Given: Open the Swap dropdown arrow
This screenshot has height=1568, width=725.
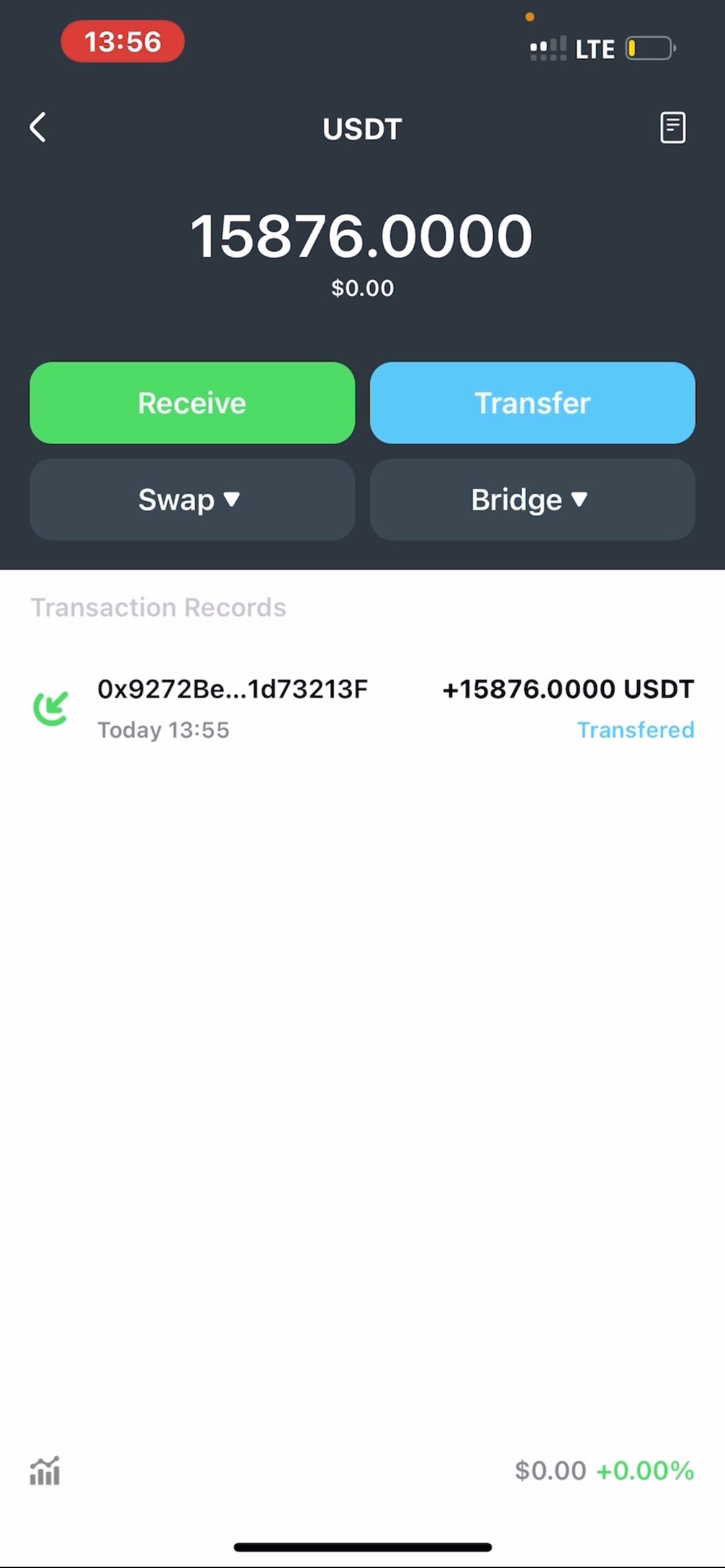Looking at the screenshot, I should coord(232,500).
